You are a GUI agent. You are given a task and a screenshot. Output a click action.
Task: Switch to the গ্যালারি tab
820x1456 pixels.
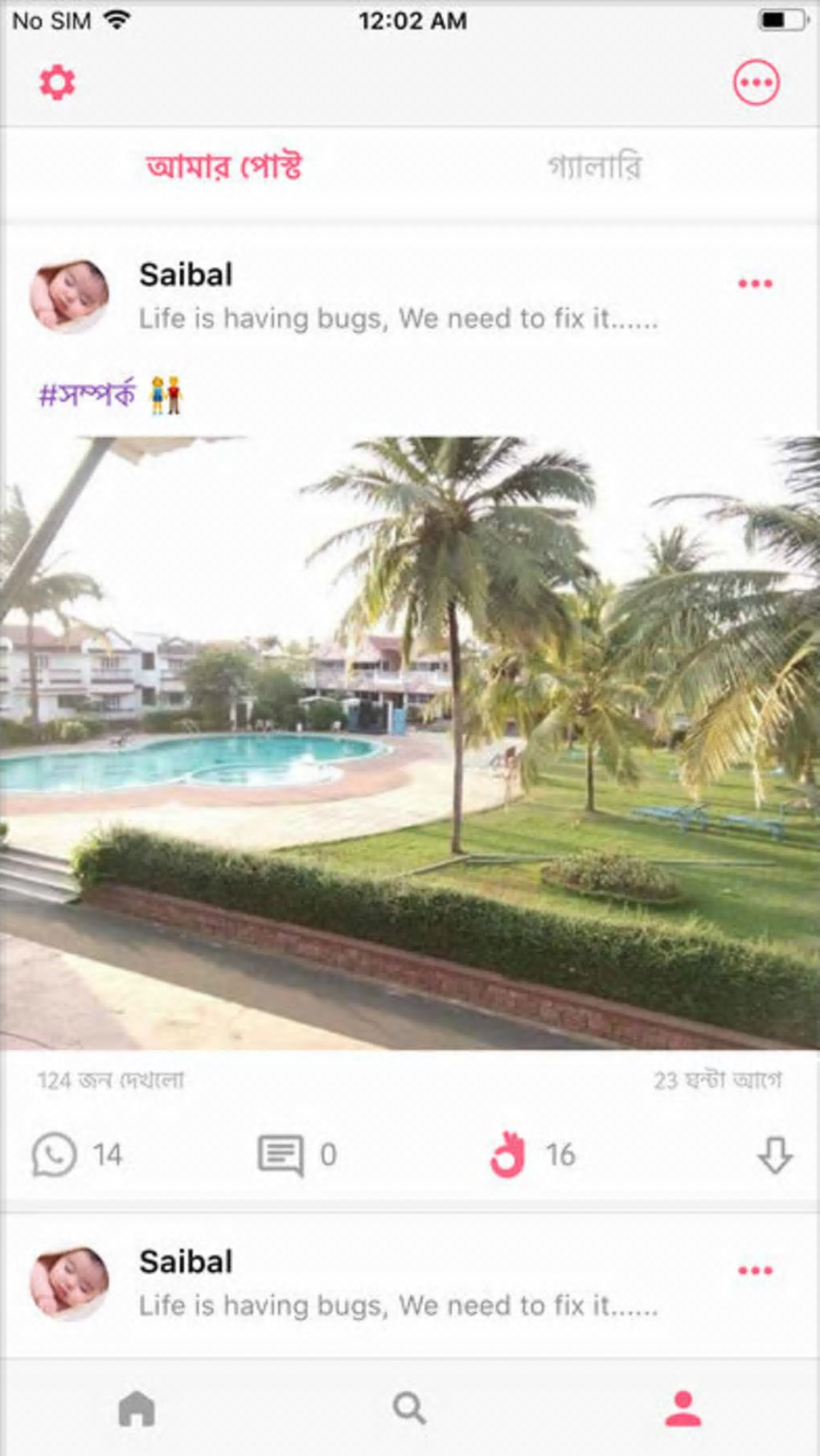pos(594,167)
